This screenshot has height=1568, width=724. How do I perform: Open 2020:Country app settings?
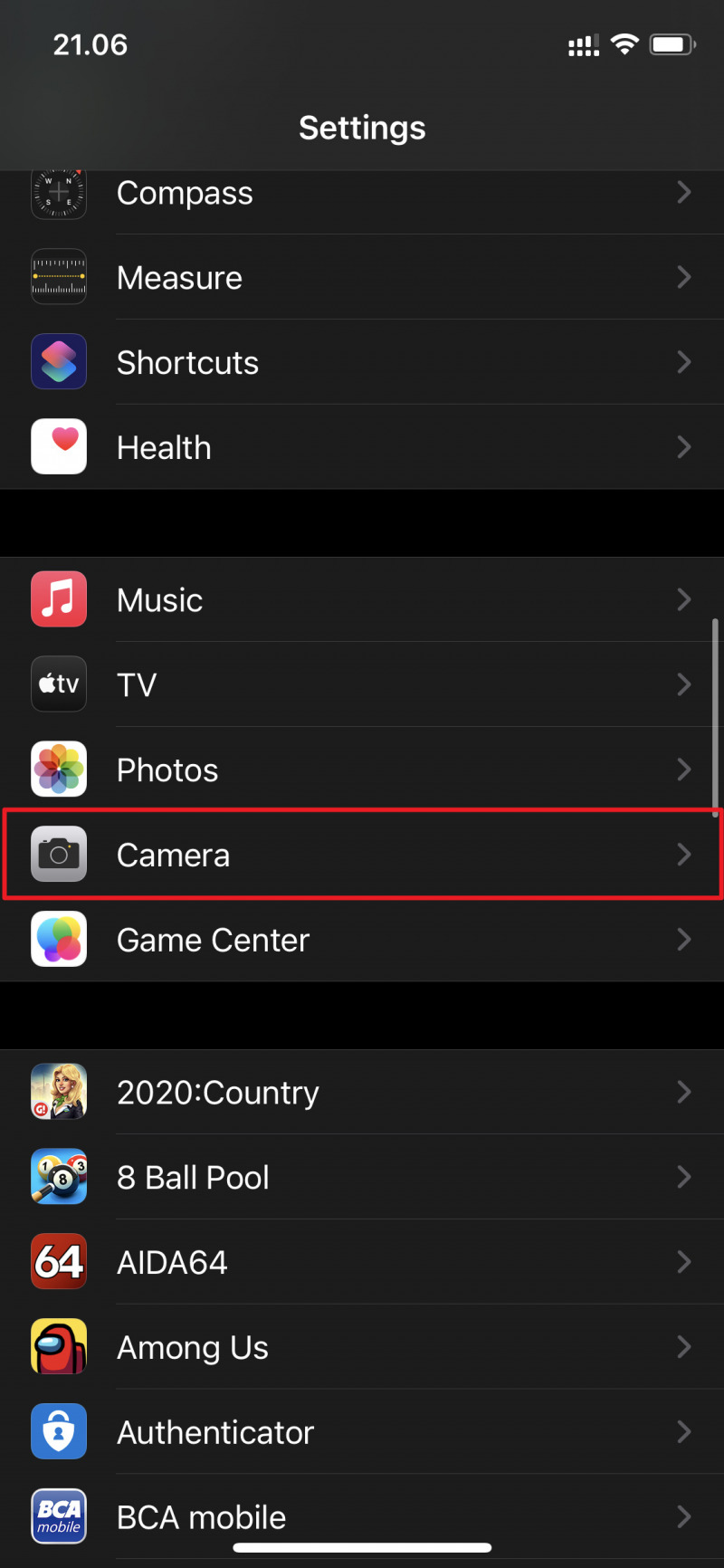point(362,1092)
